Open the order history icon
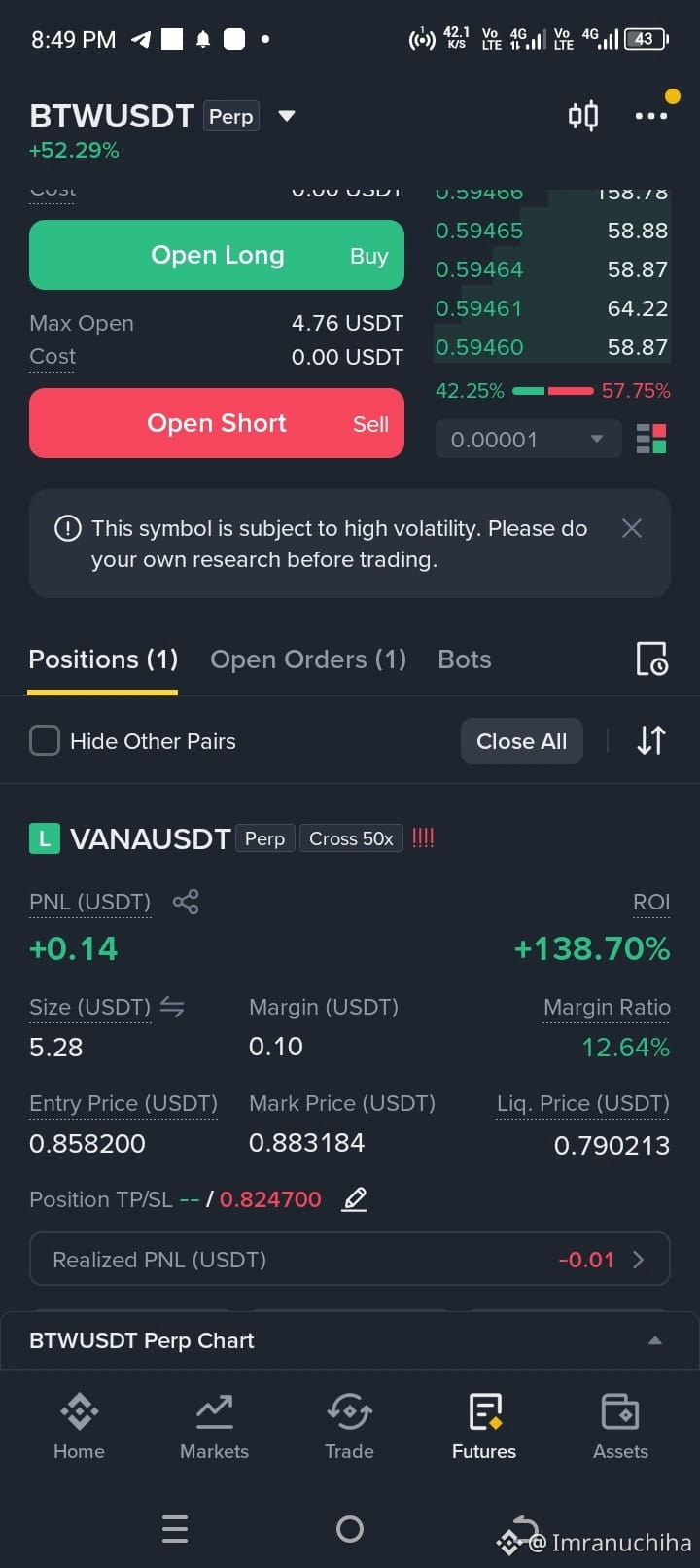Image resolution: width=700 pixels, height=1568 pixels. [x=651, y=659]
